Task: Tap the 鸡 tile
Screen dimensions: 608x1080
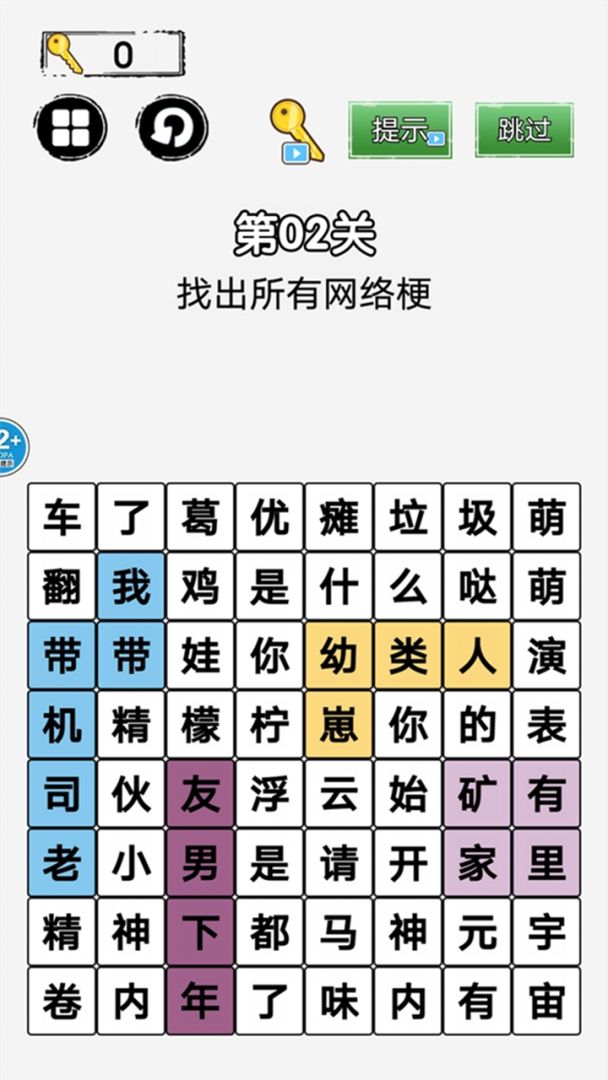Action: coord(200,587)
